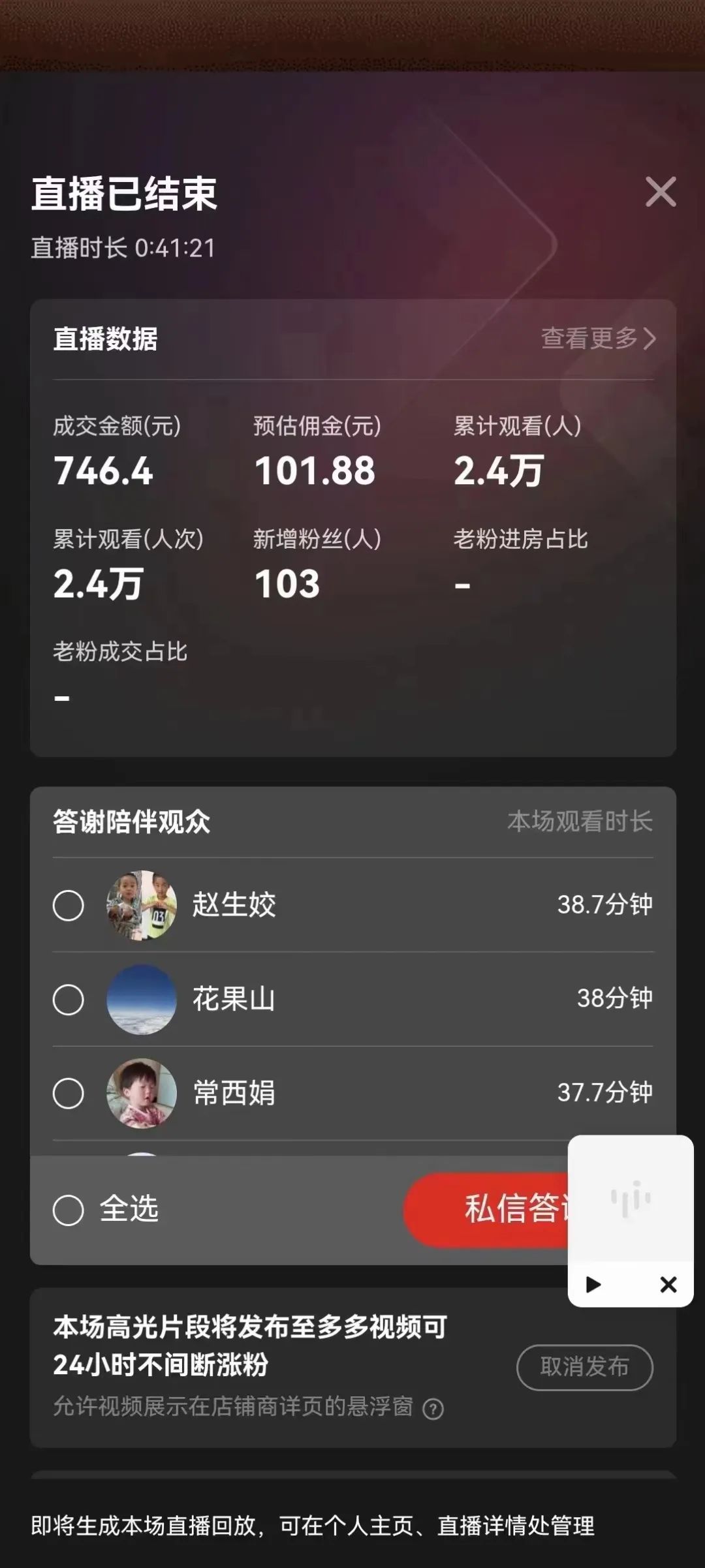
Task: Open 查看更多 for live data
Action: (597, 338)
